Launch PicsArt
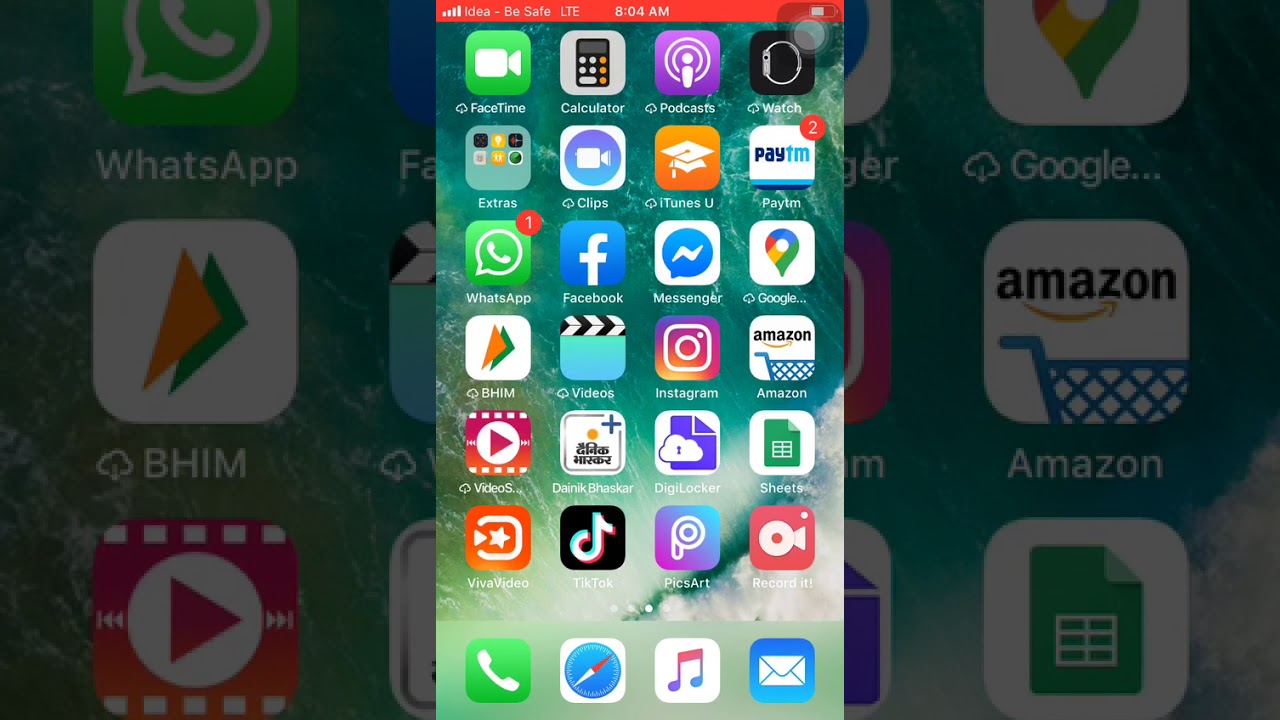 [687, 538]
